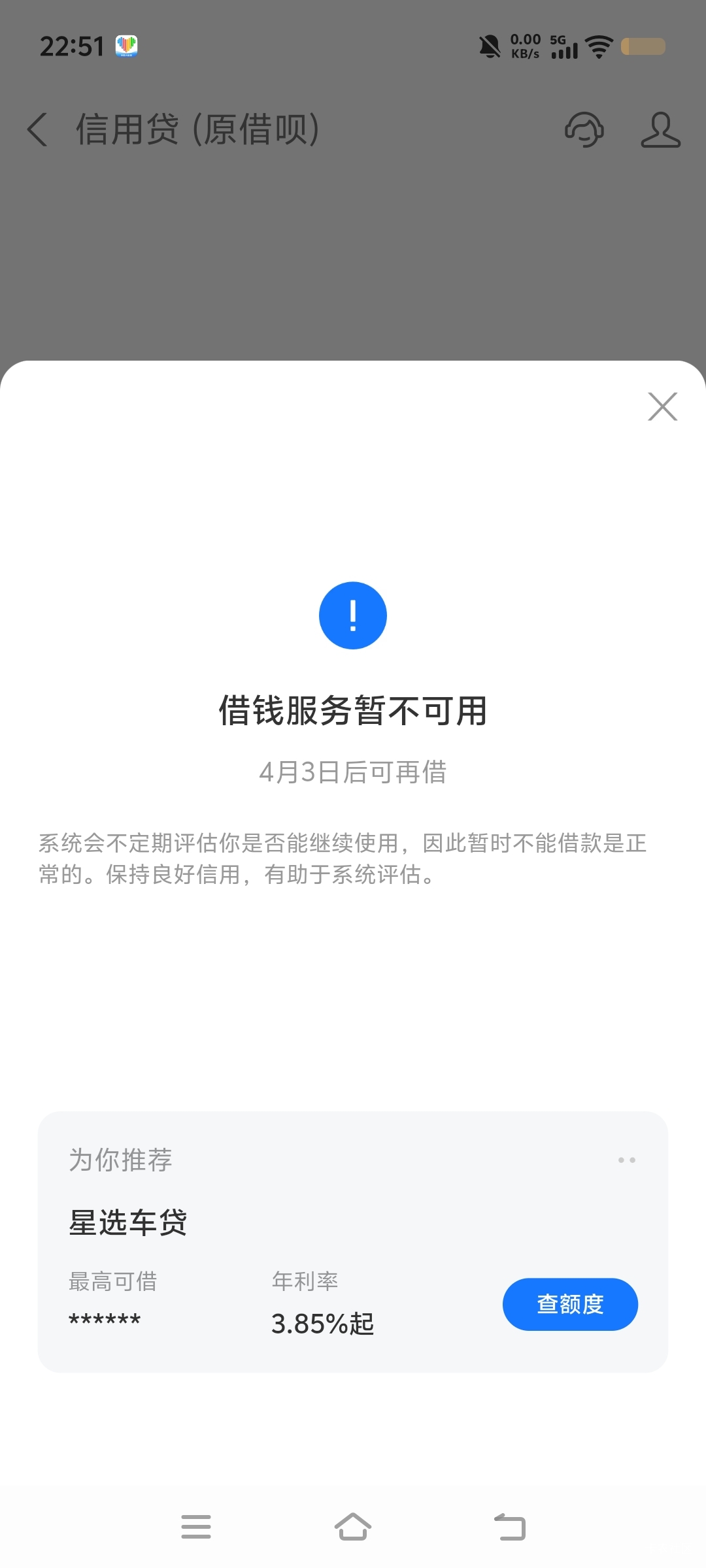Close the 借钱服务暂不可用 popup
706x1568 pixels.
point(662,406)
